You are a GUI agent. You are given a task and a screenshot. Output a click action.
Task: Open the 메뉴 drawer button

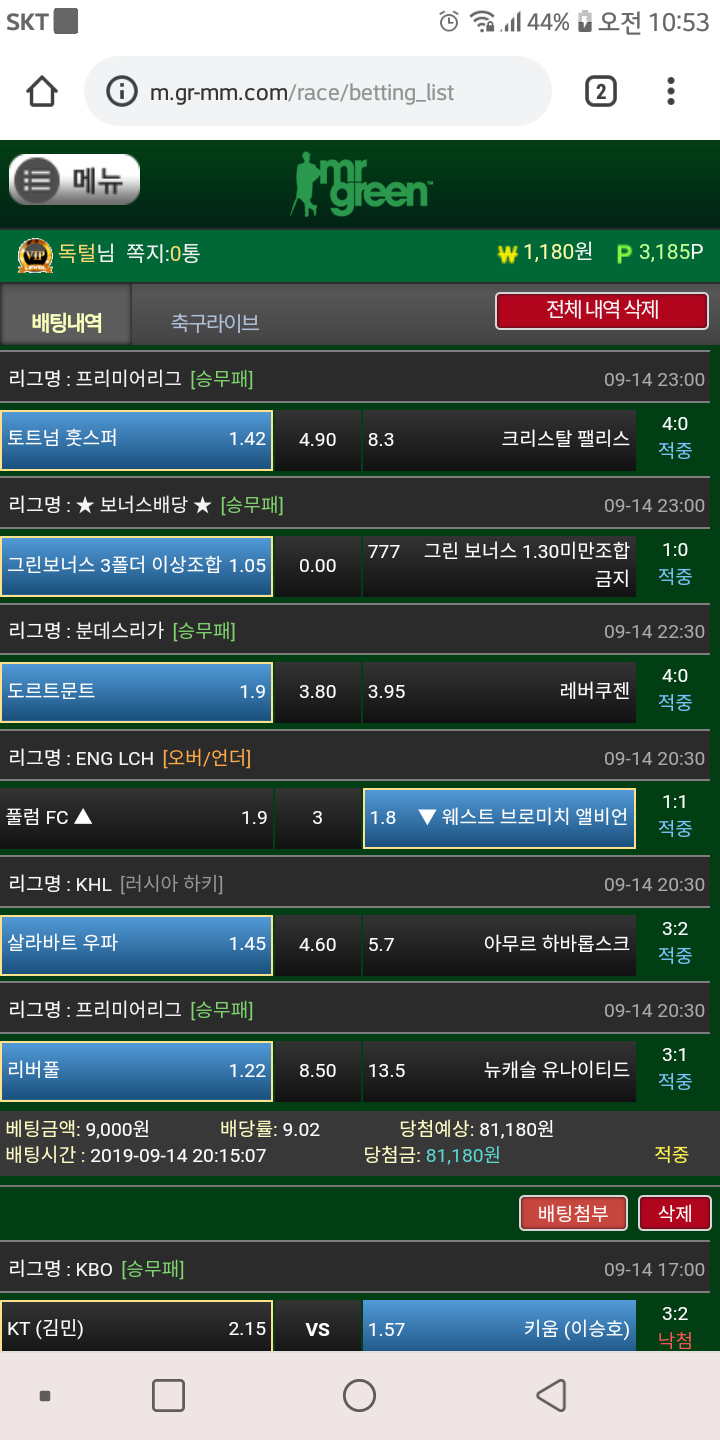click(75, 180)
